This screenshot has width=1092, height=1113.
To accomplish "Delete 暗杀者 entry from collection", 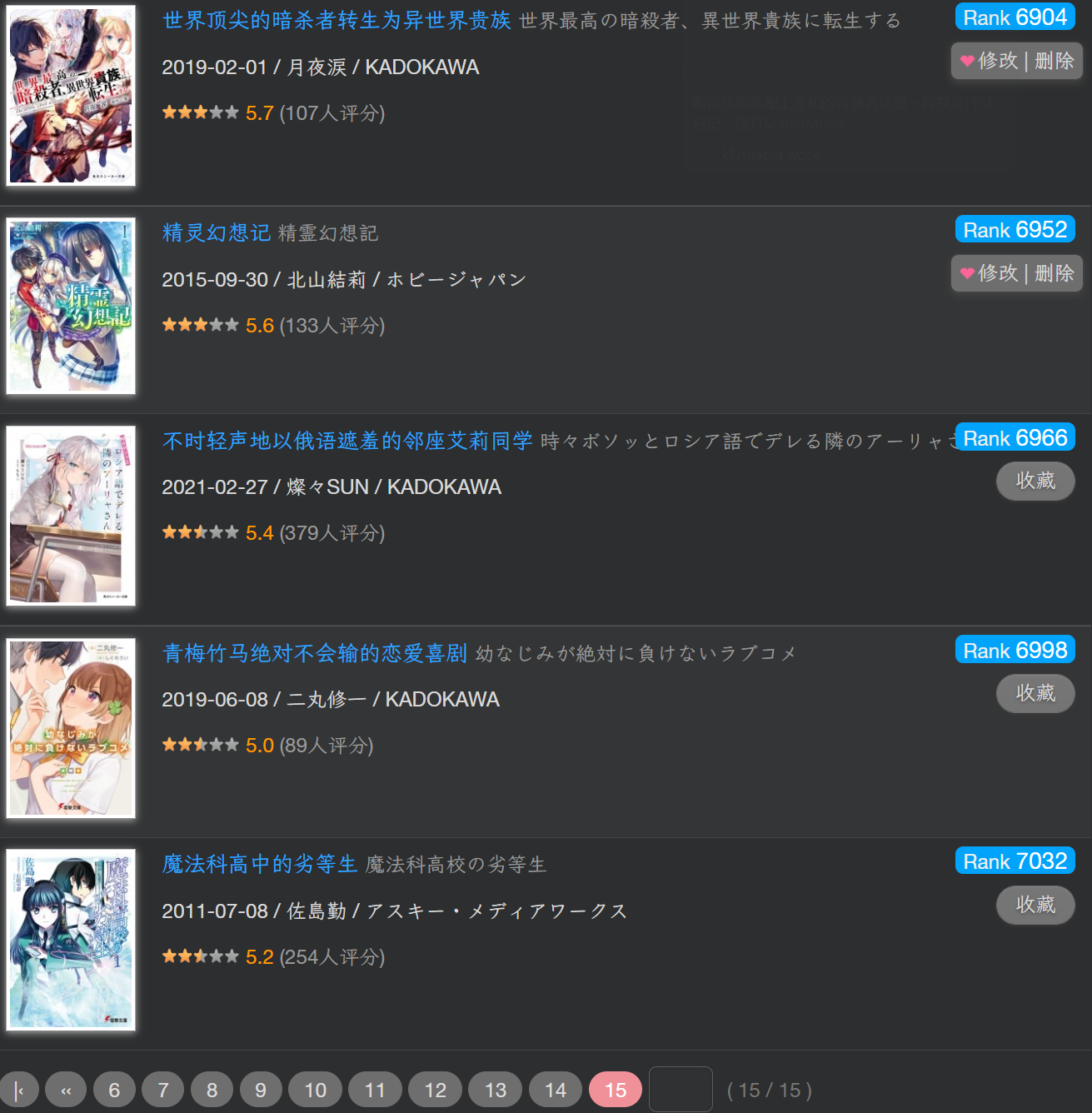I will click(1054, 61).
